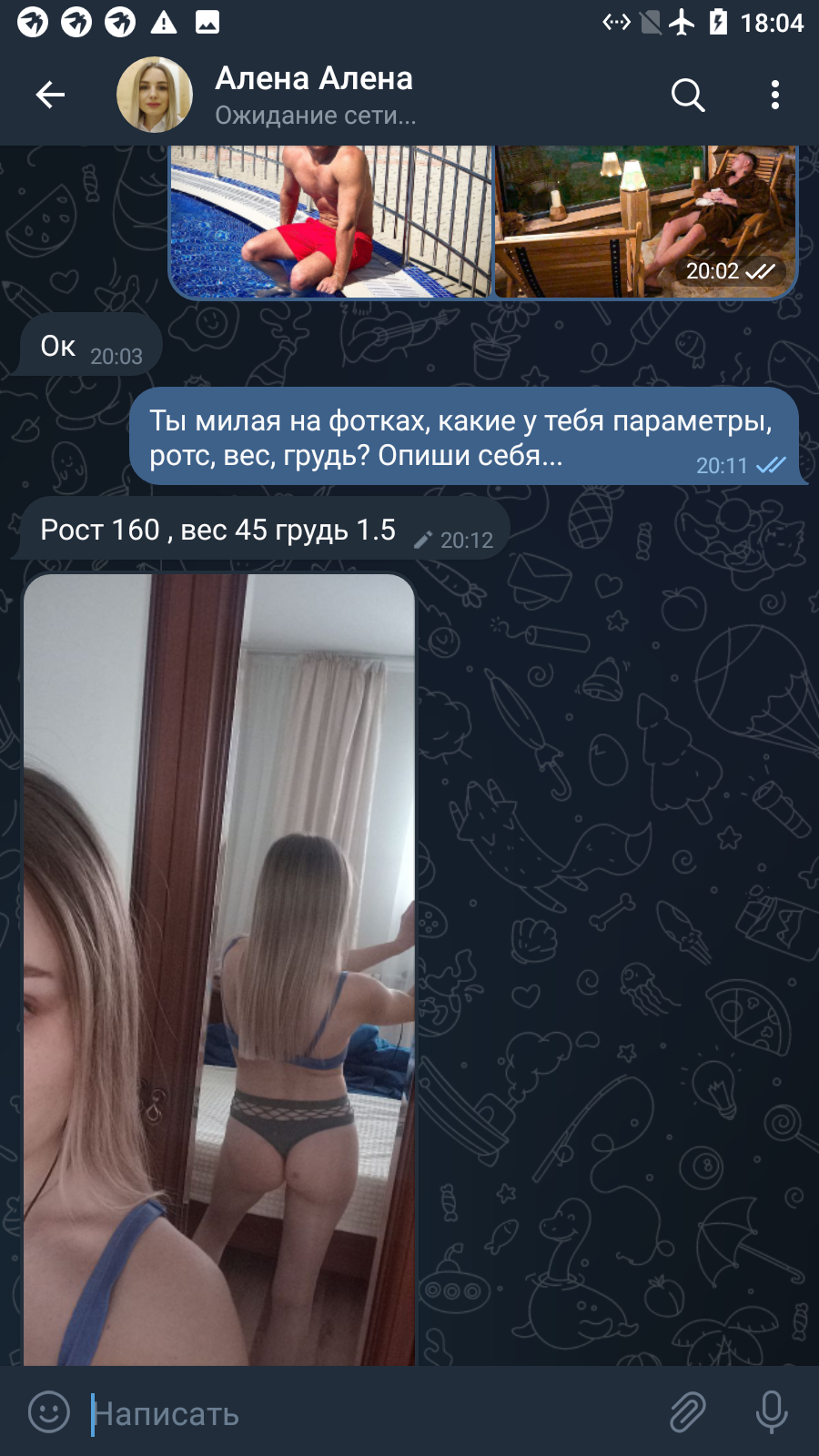
Task: Open the three-dot overflow menu
Action: 775,95
